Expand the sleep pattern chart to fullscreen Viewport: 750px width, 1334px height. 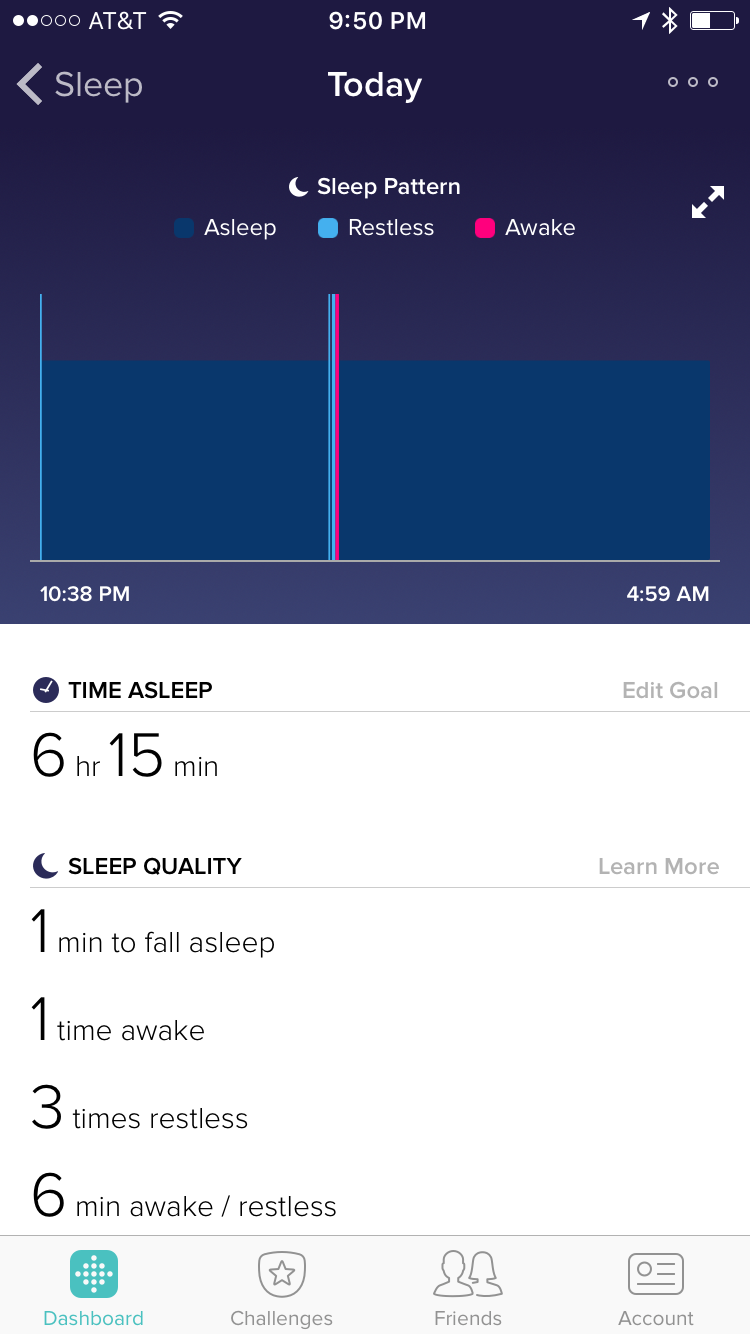click(x=707, y=202)
